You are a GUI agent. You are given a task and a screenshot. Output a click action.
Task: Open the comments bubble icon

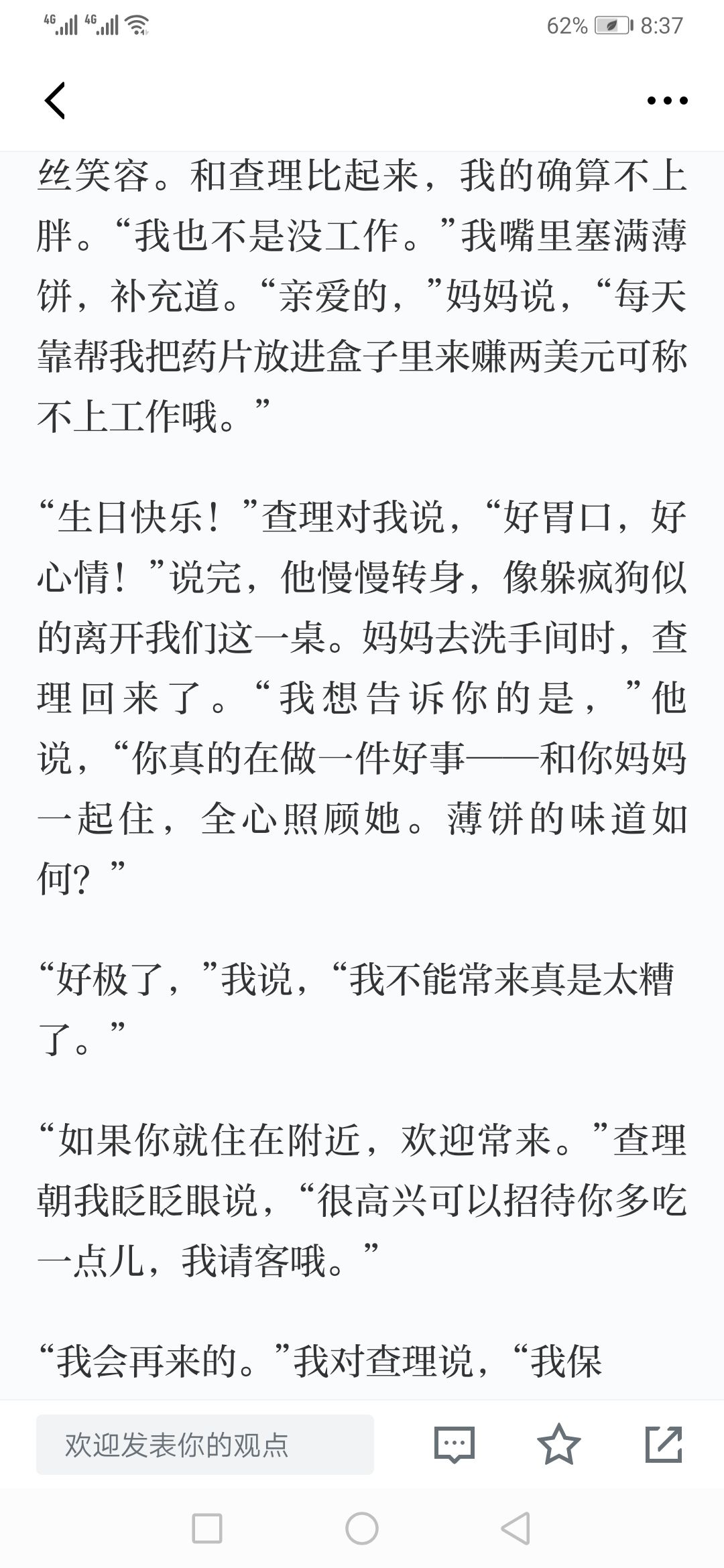(x=455, y=1445)
